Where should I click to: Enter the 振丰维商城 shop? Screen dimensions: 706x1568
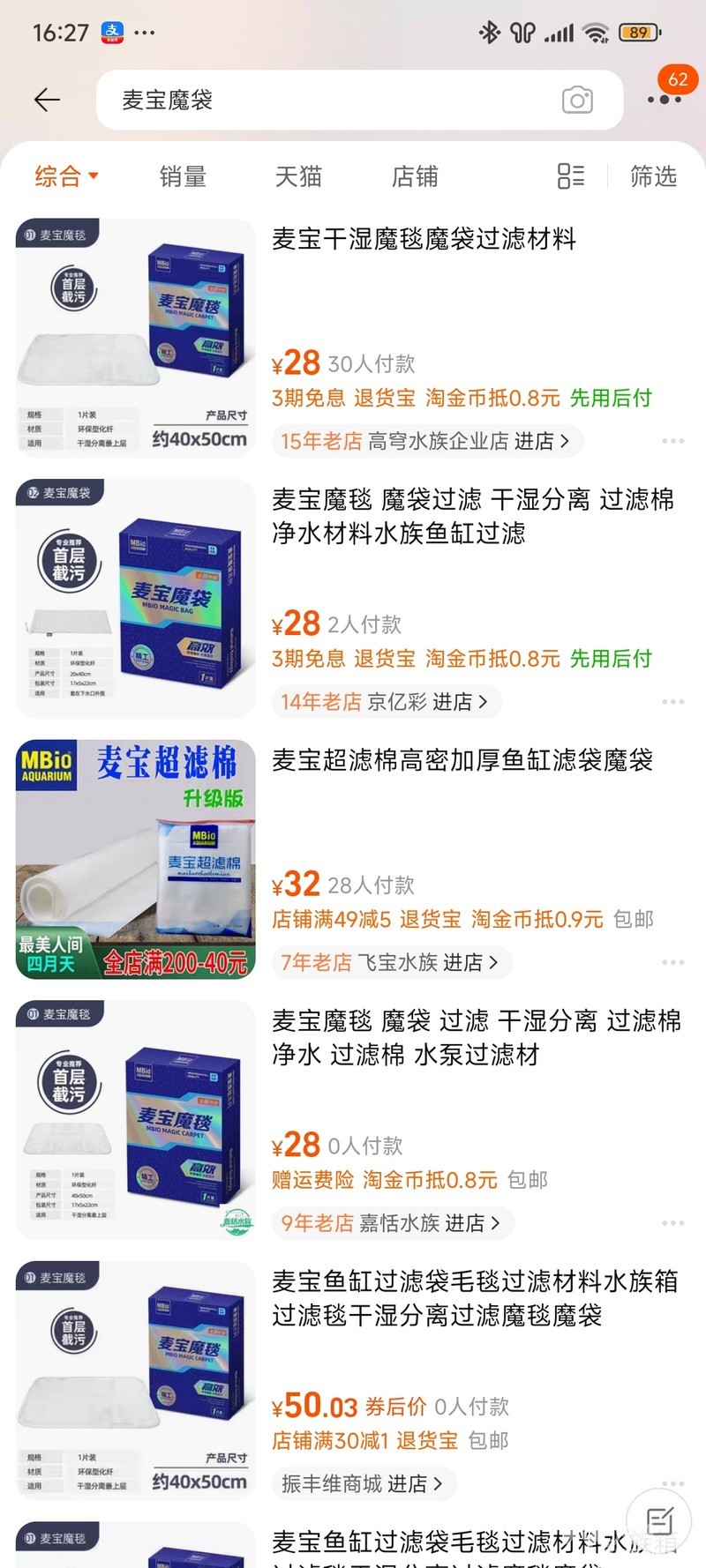click(x=362, y=1483)
